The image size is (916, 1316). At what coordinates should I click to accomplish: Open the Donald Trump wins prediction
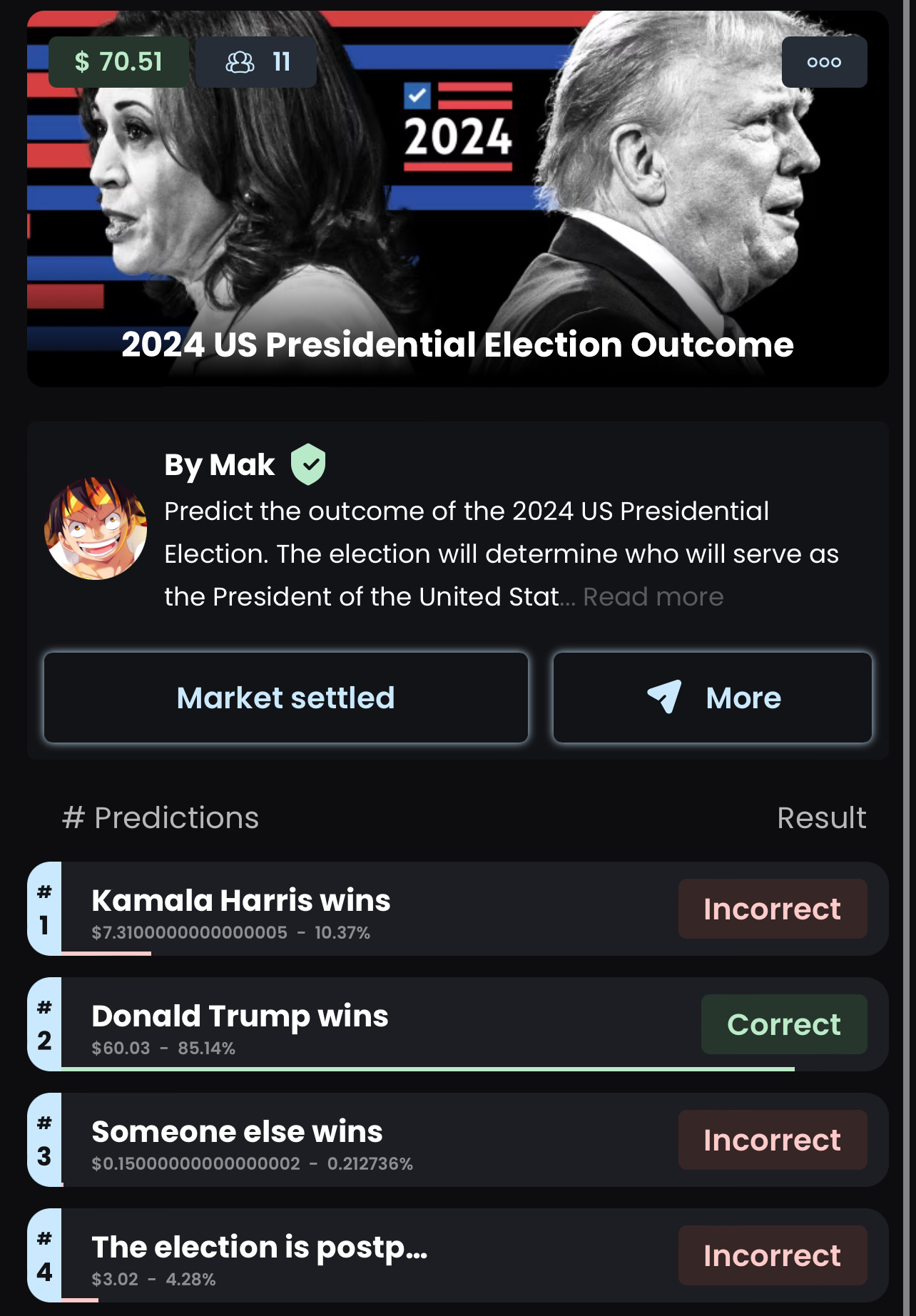pos(458,1024)
